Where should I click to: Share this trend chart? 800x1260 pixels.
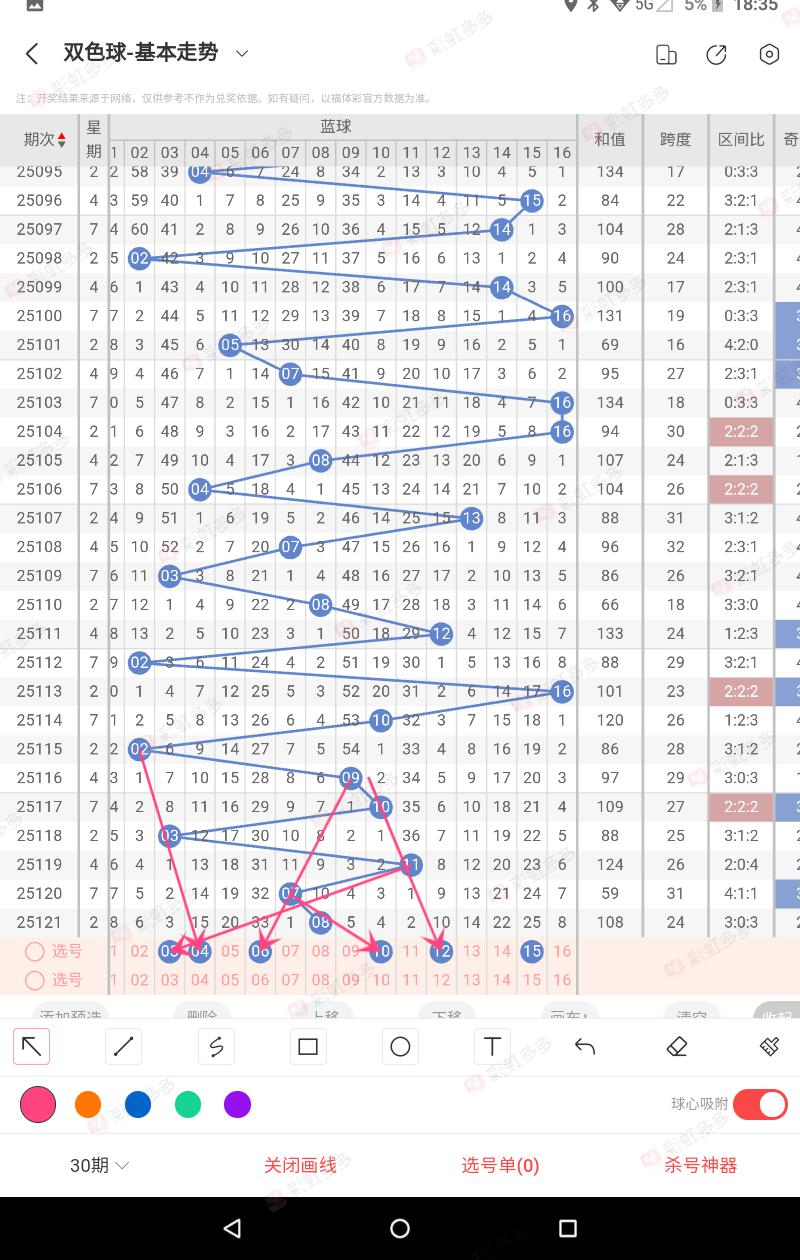[x=716, y=55]
